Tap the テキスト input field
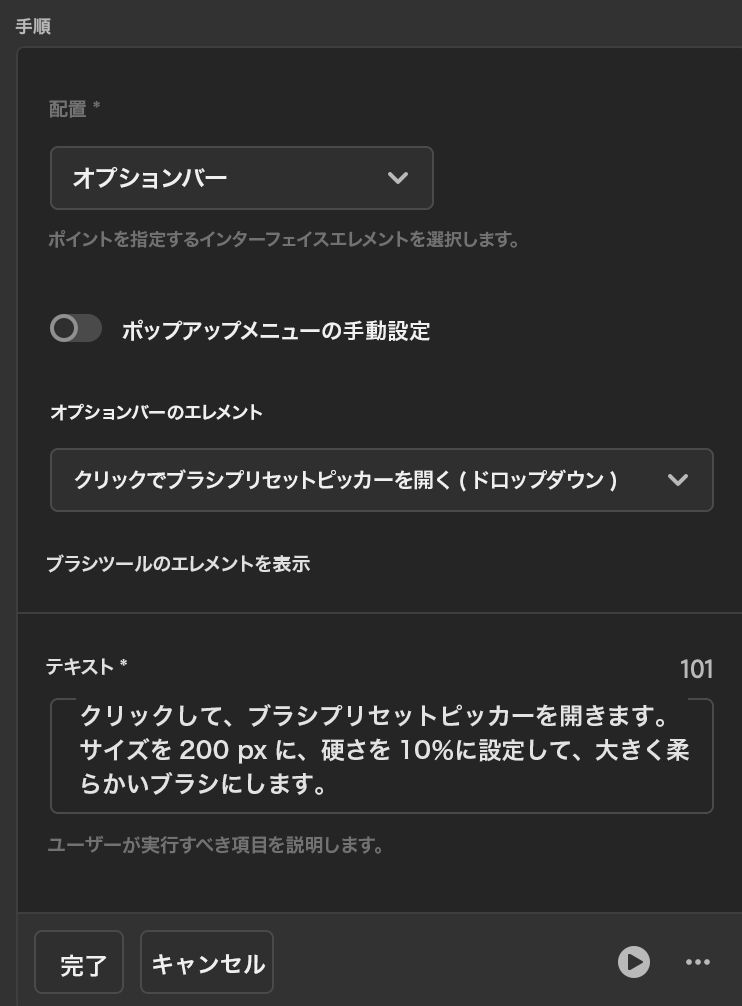This screenshot has width=742, height=1006. coord(381,755)
